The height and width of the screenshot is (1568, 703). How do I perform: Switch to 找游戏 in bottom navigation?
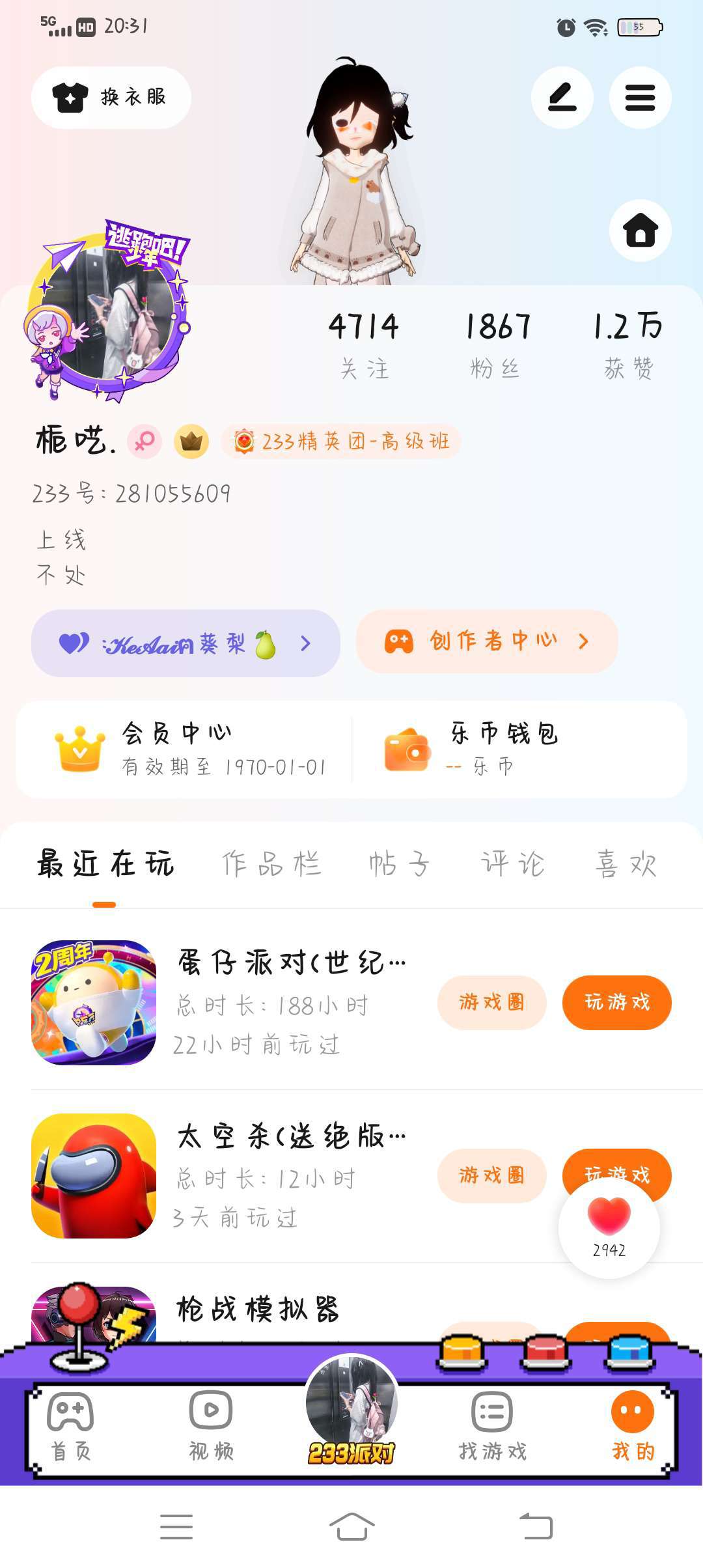coord(492,1426)
